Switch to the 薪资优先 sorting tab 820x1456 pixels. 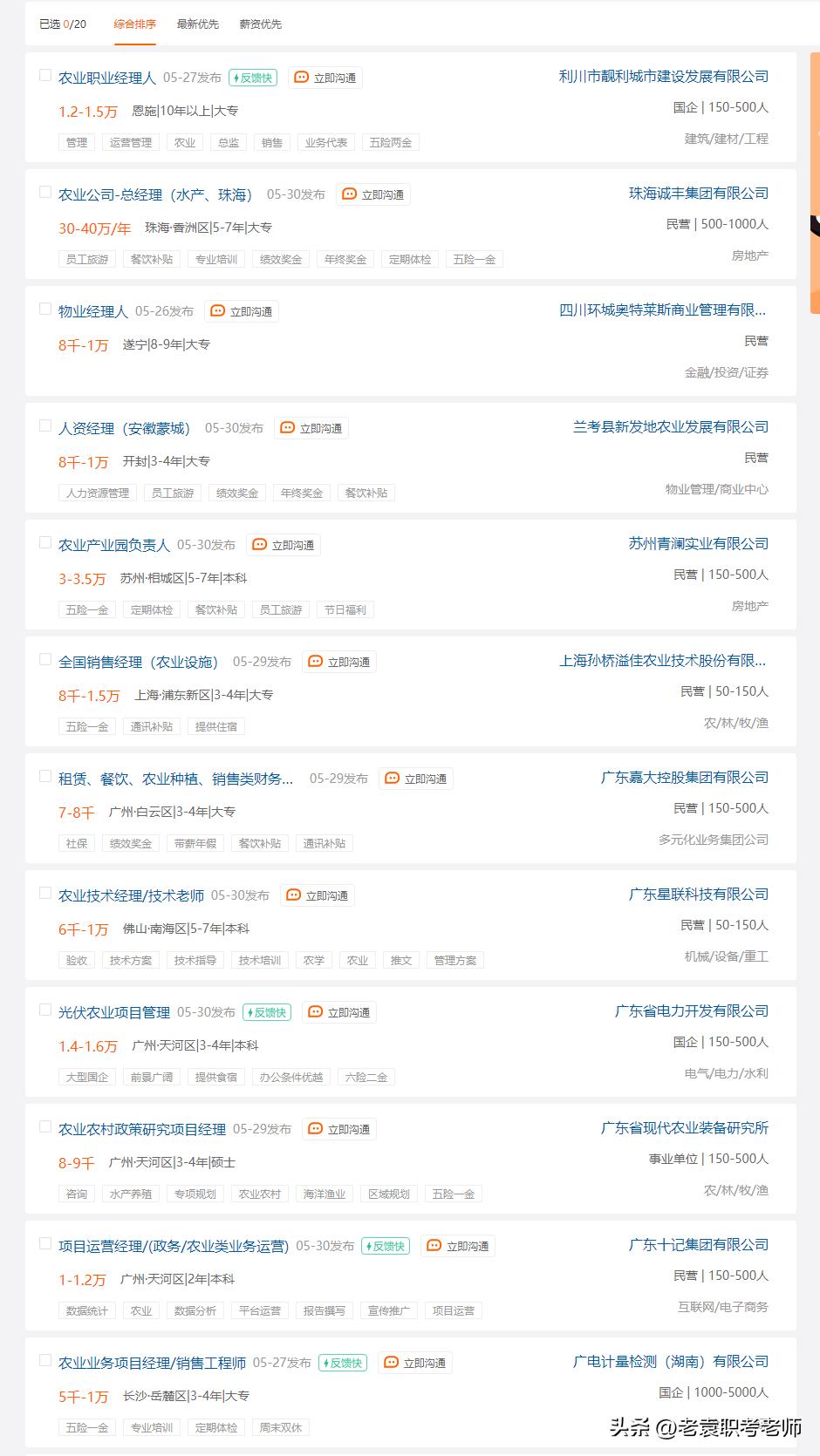259,24
